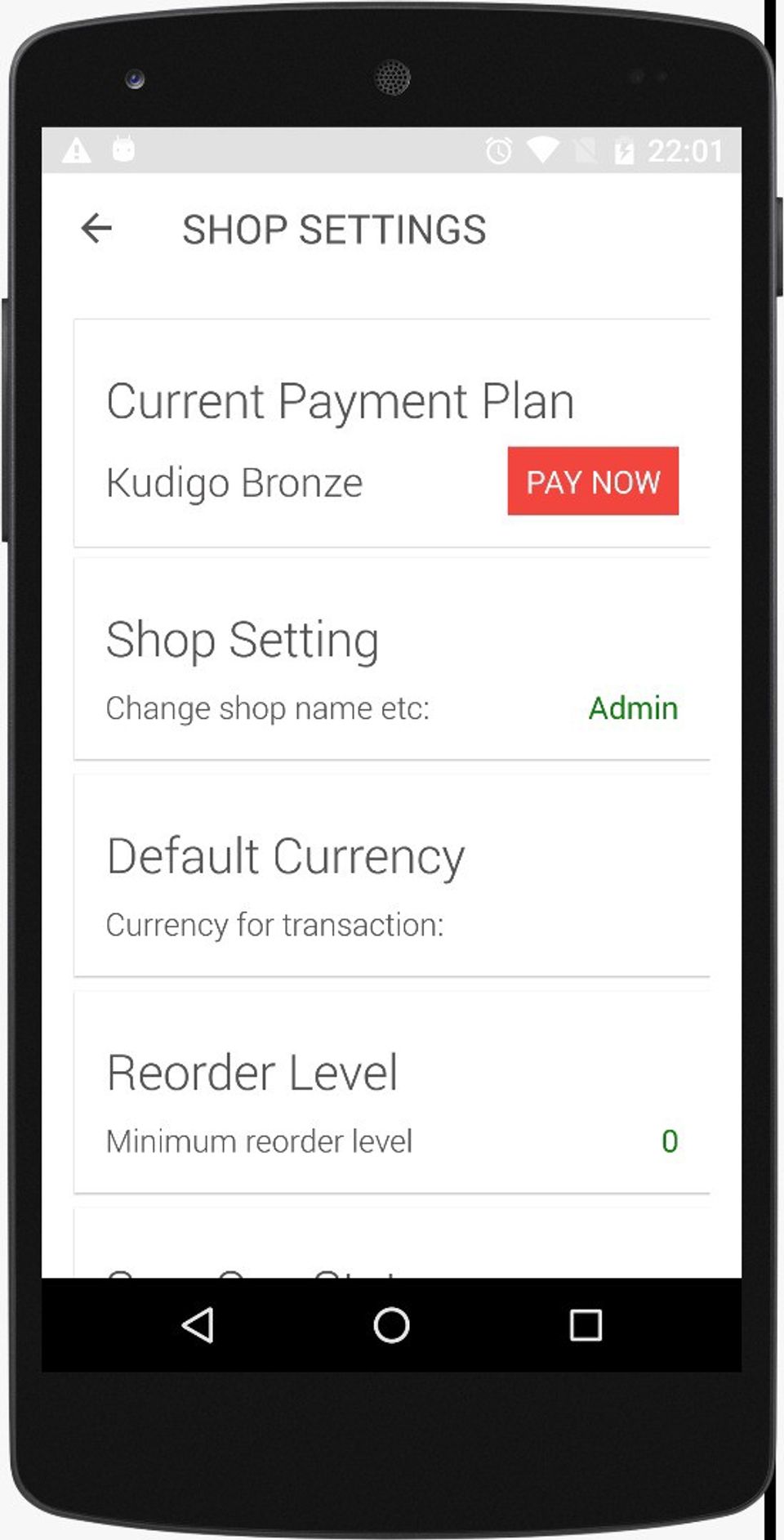784x1540 pixels.
Task: Tap the PAY NOW button
Action: click(592, 481)
